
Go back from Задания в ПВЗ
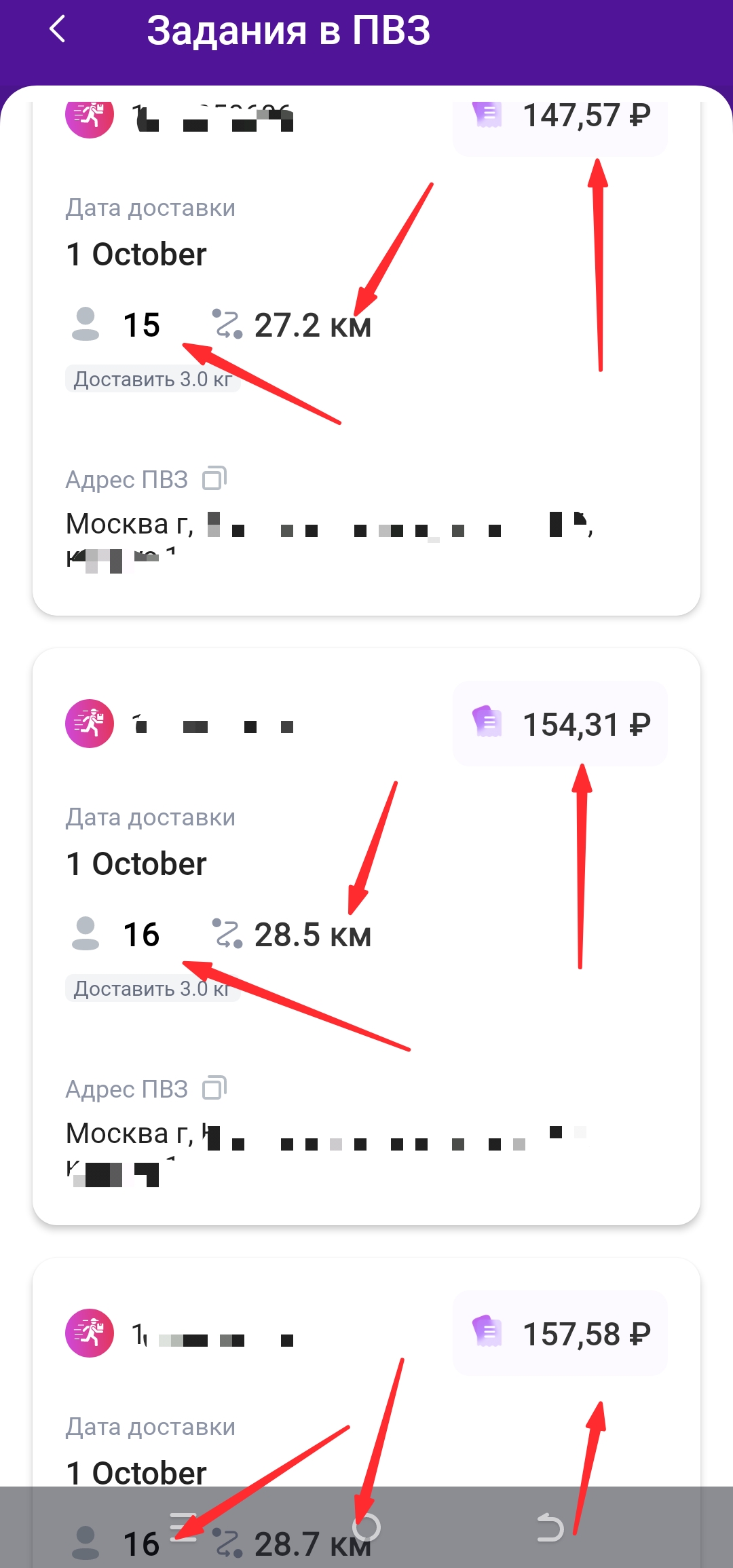click(x=58, y=30)
